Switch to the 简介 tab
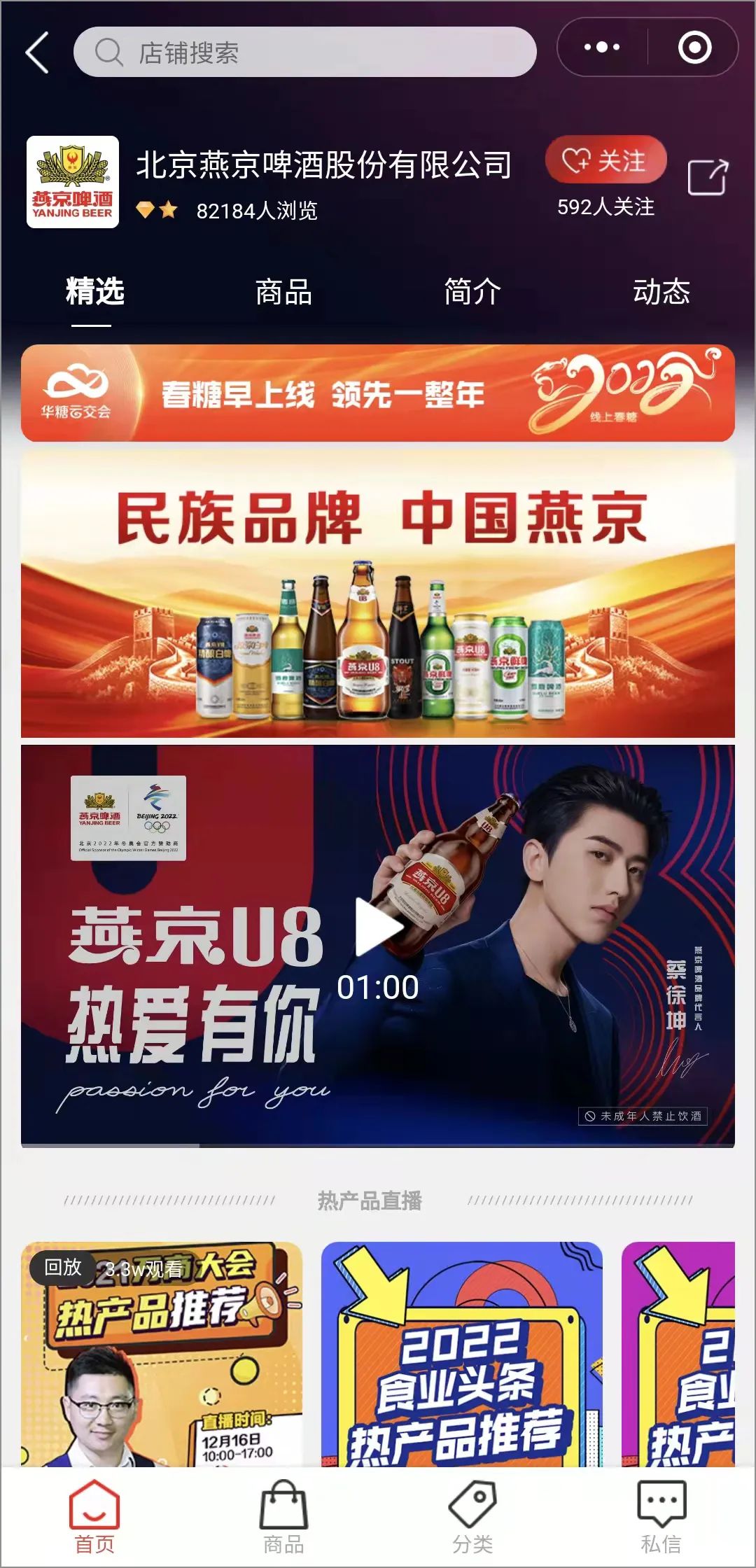Image resolution: width=756 pixels, height=1568 pixels. click(x=472, y=292)
